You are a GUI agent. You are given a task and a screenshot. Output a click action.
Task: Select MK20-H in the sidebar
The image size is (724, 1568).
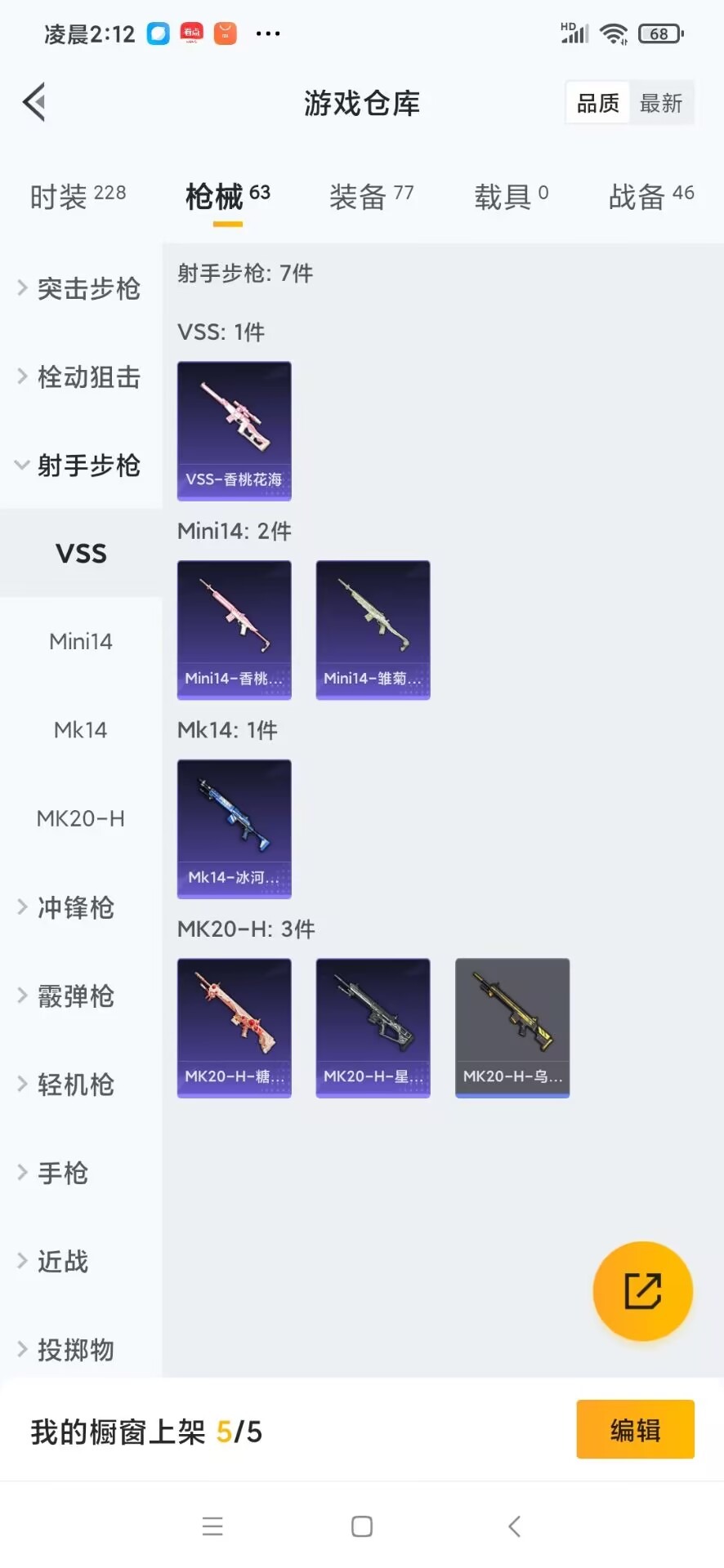pos(81,818)
